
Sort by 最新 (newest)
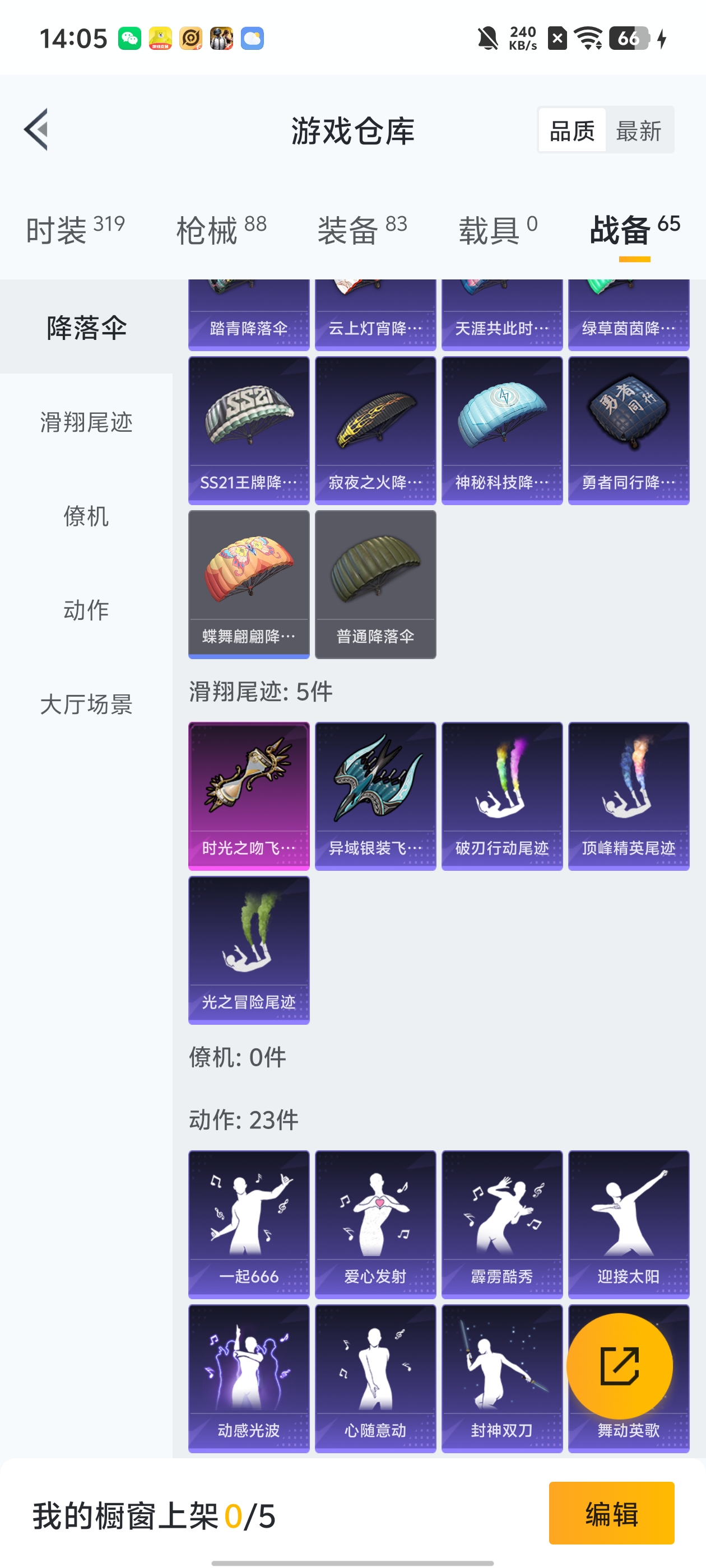(638, 130)
